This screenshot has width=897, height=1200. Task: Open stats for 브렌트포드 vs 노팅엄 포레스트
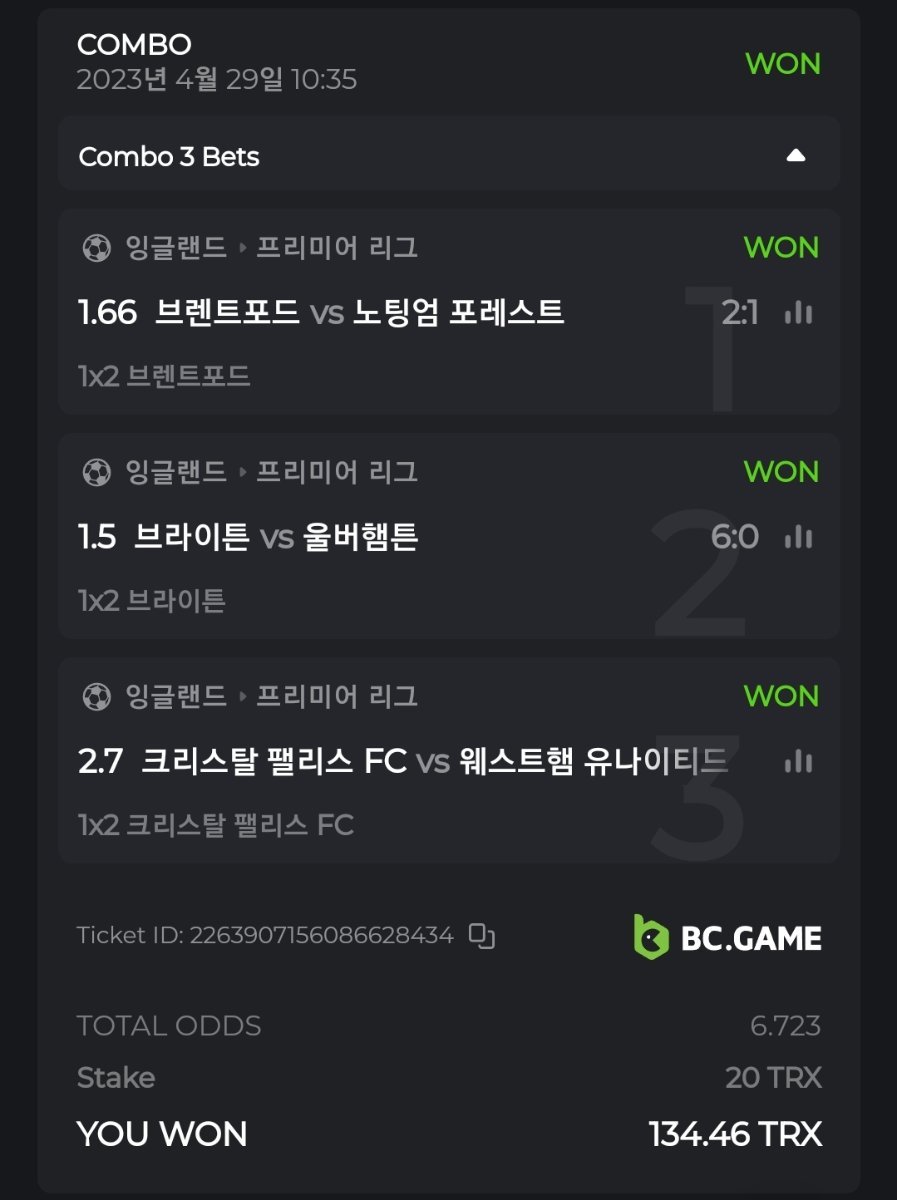coord(798,313)
